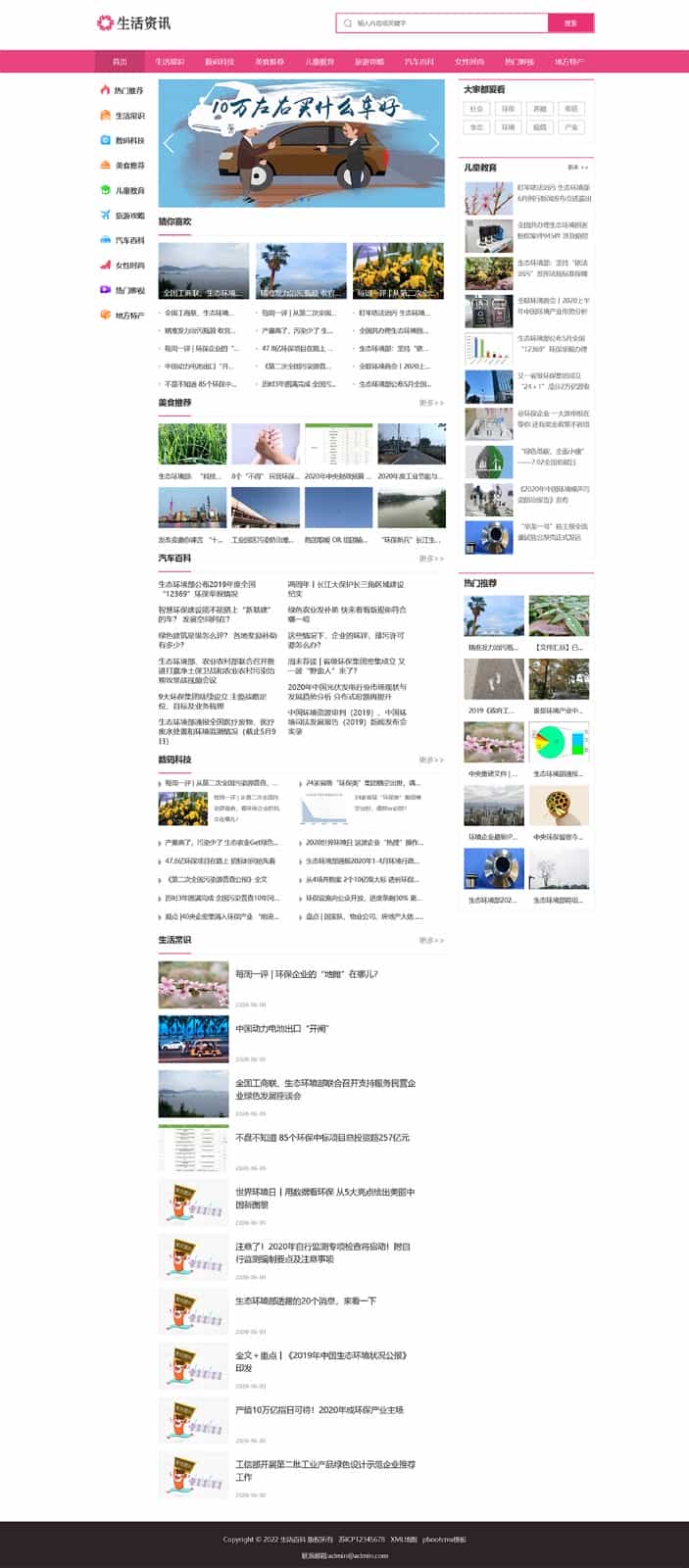Image resolution: width=689 pixels, height=1568 pixels.
Task: Open 旅游攻略 in the left sidebar
Action: tap(128, 216)
